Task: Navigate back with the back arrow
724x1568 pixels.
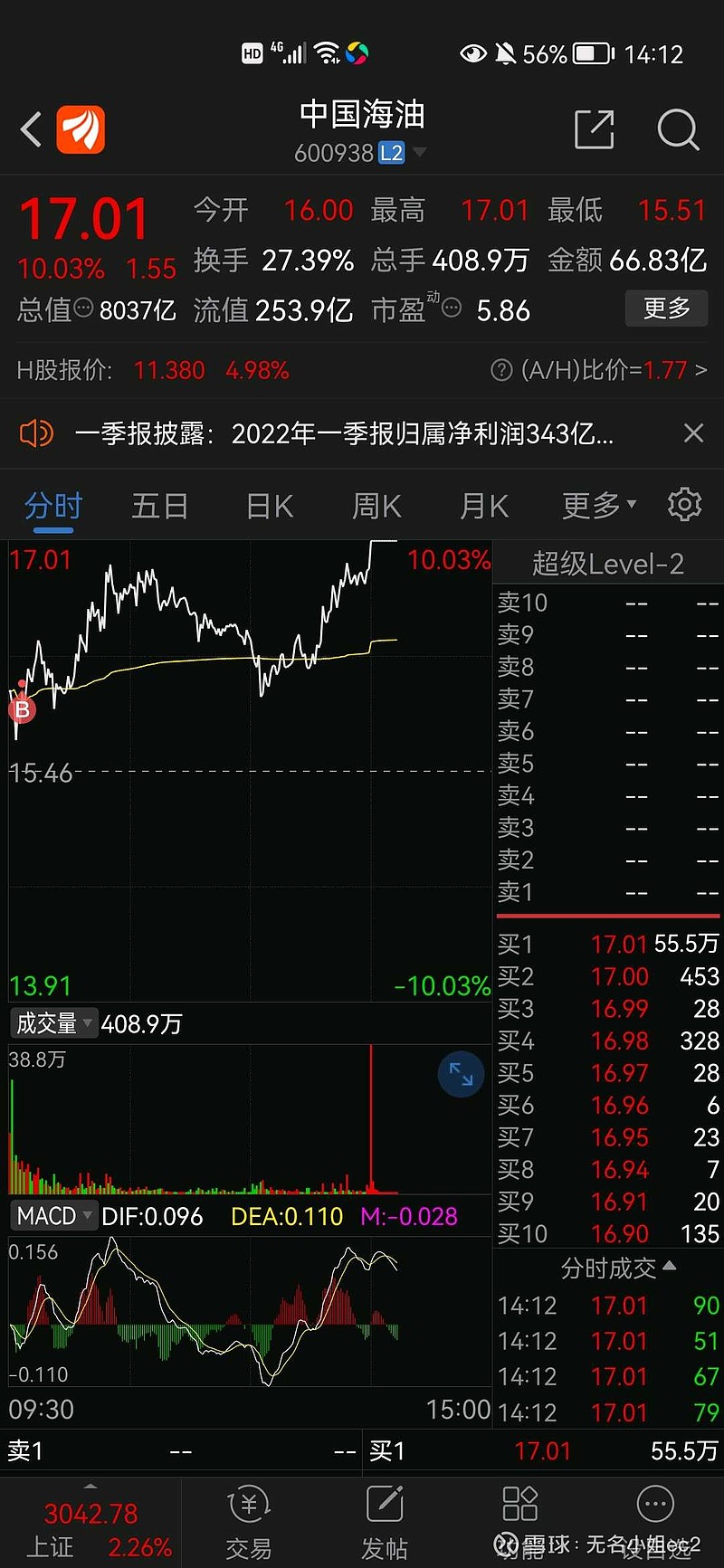Action: (x=32, y=129)
